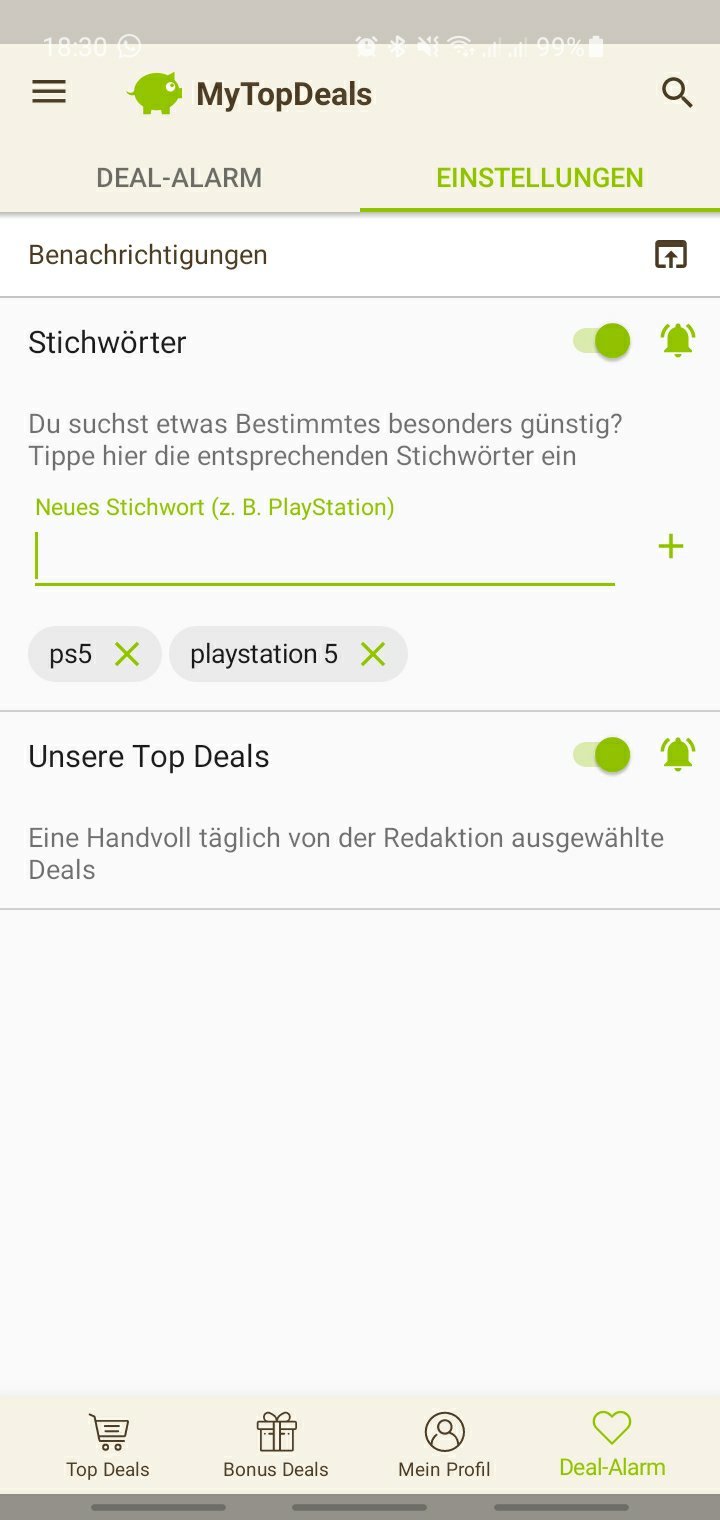The width and height of the screenshot is (720, 1520).
Task: Disable the Unsere Top Deals switch
Action: (602, 756)
